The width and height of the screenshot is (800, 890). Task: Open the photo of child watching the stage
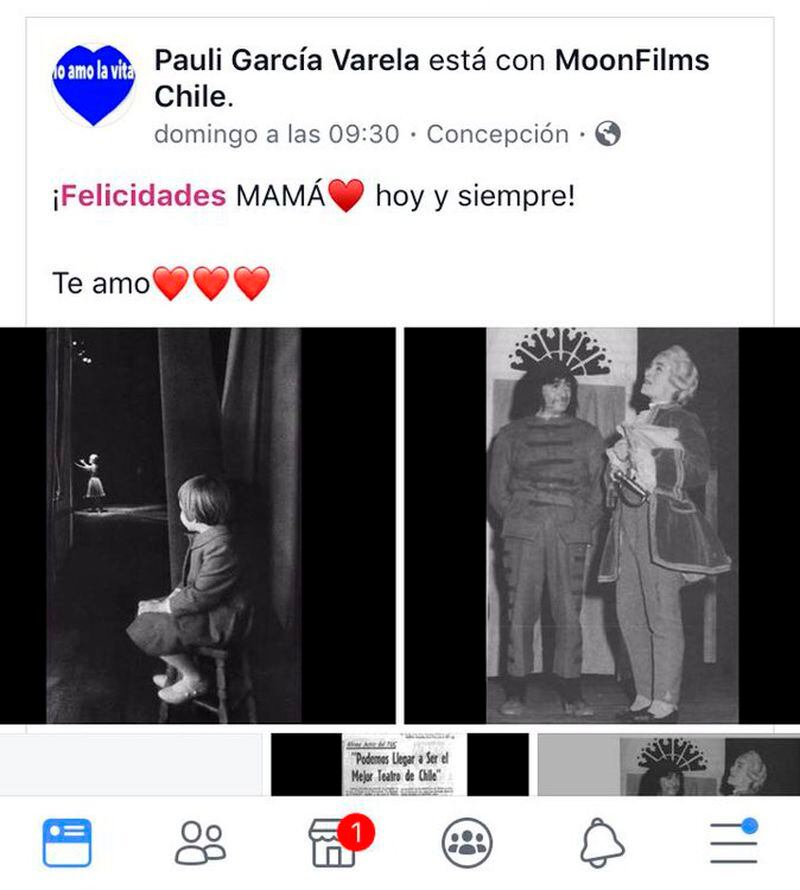click(198, 525)
